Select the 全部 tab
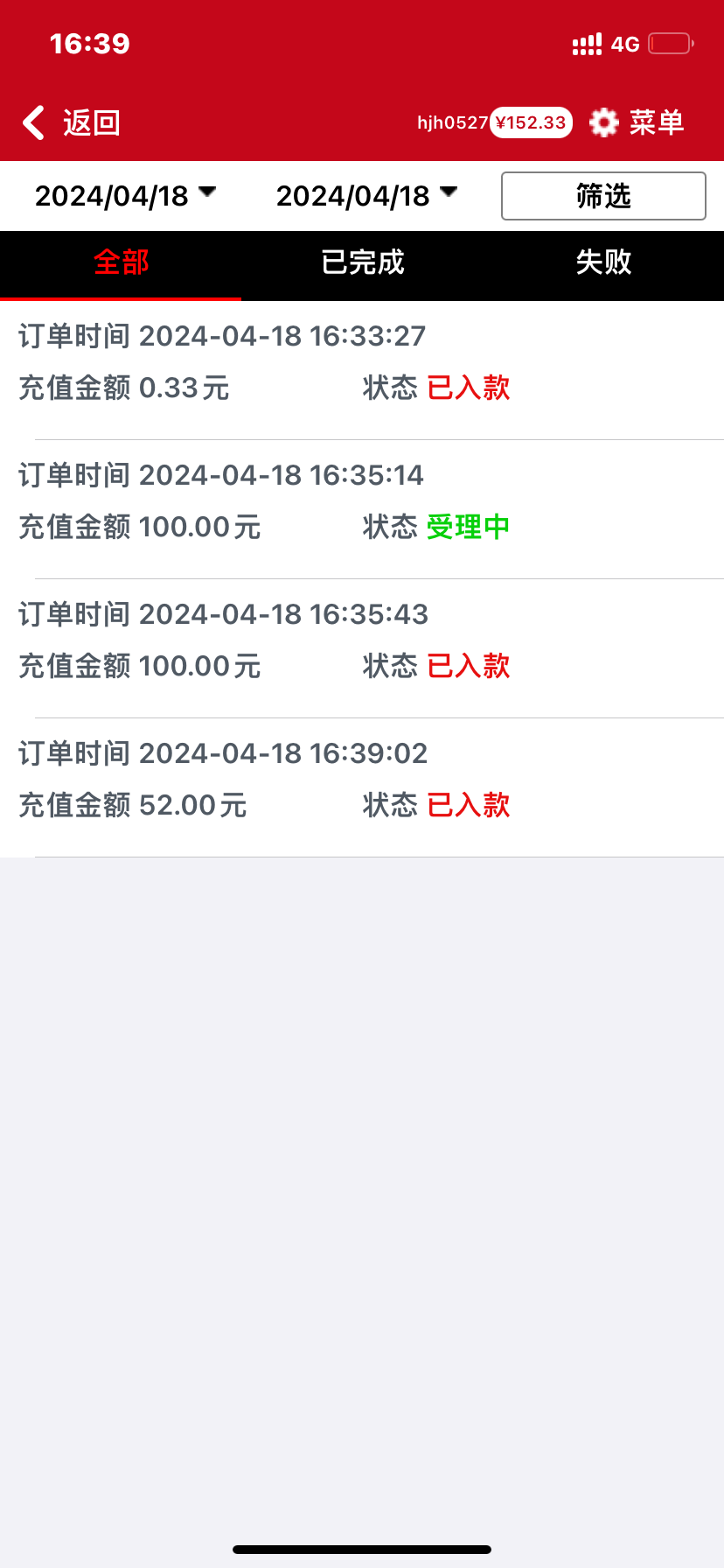The width and height of the screenshot is (724, 1568). (120, 263)
